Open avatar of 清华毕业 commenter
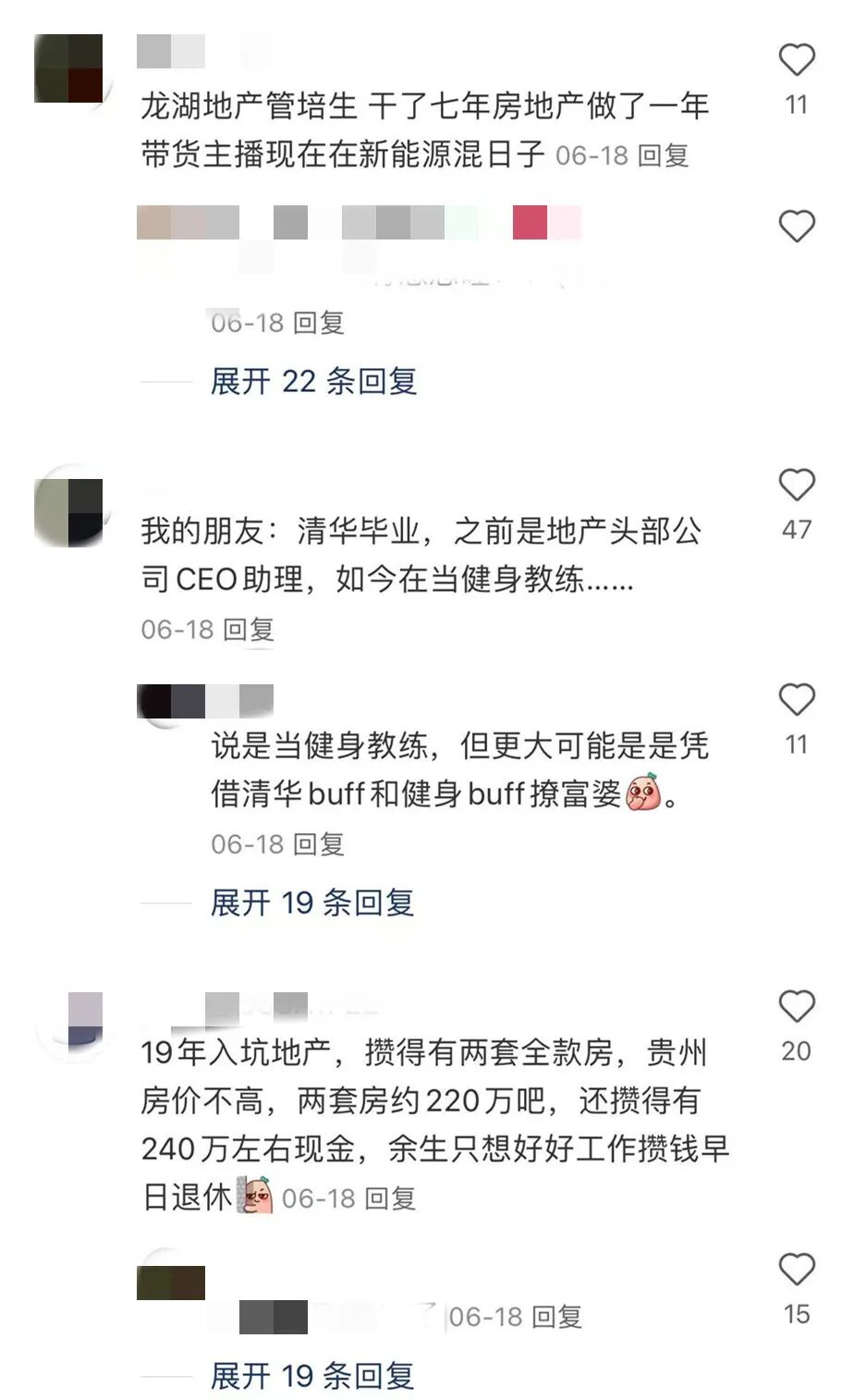Screen dimensions: 854x1400 (68, 511)
